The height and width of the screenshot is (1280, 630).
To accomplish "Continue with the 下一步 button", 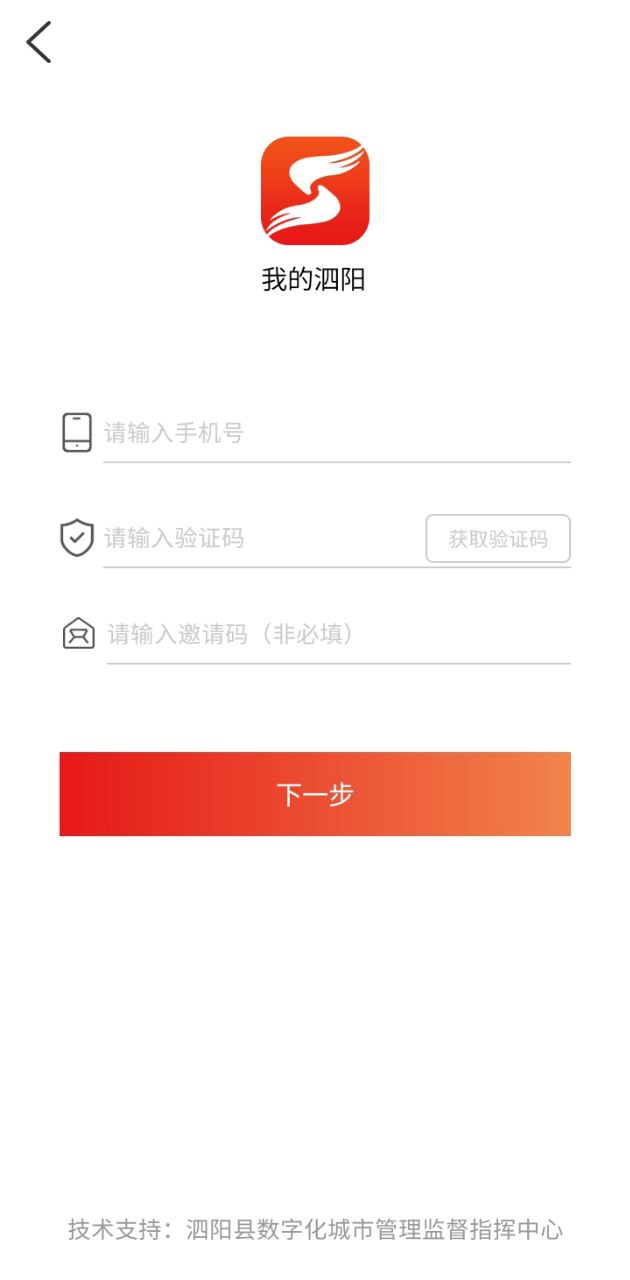I will pyautogui.click(x=315, y=794).
